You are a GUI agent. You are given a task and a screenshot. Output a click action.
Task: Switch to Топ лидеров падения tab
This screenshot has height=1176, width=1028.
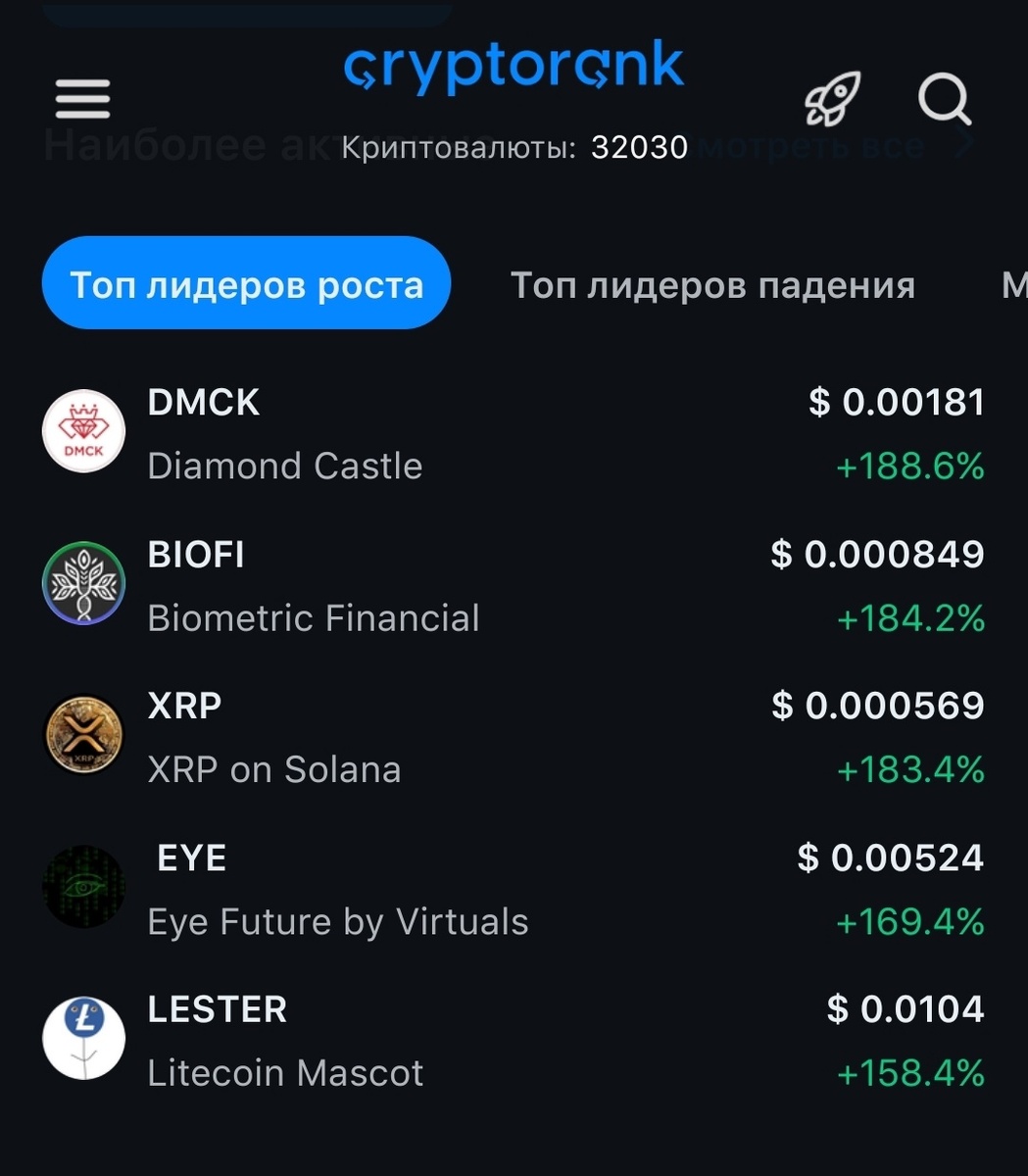click(712, 285)
